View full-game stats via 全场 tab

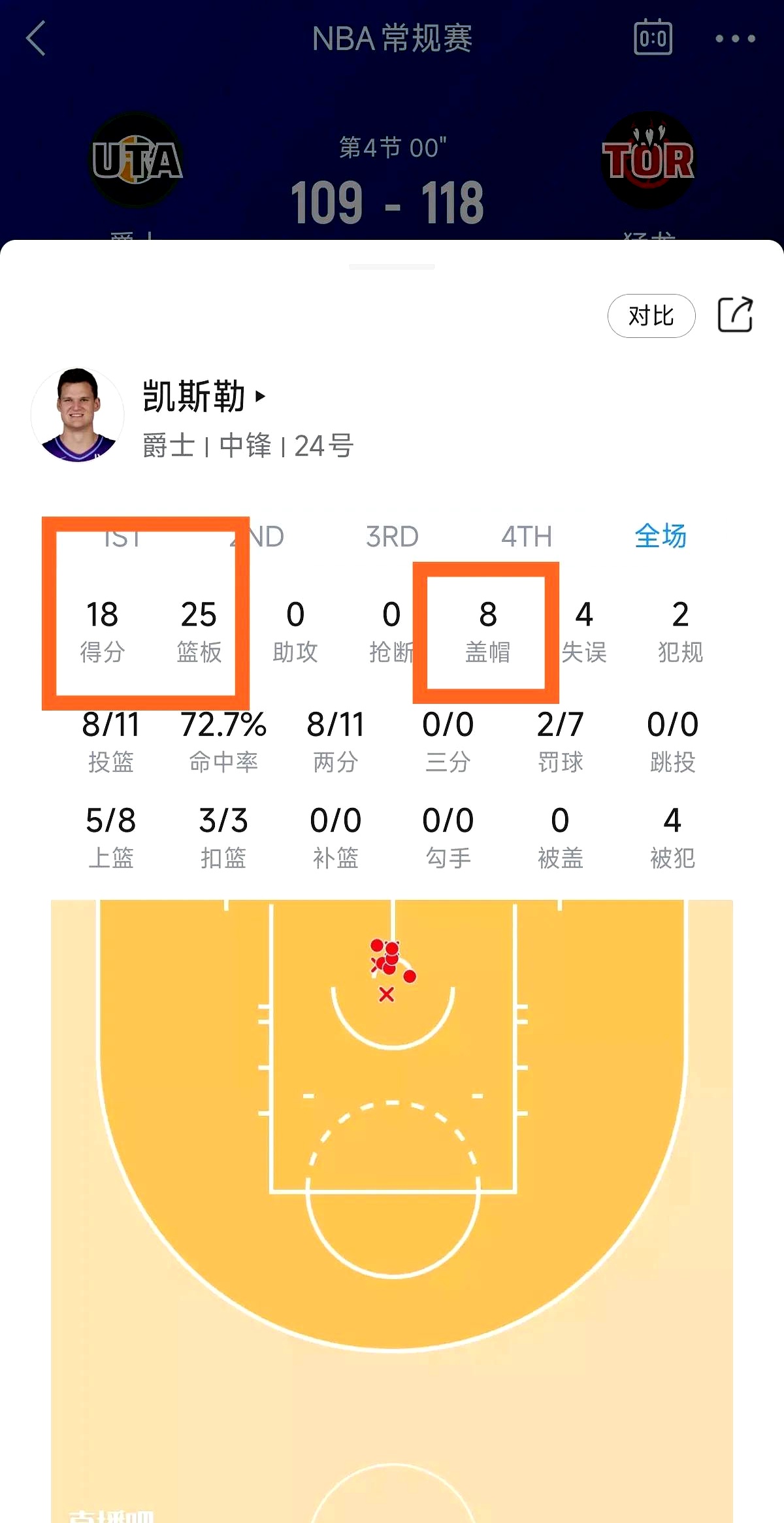pos(661,536)
